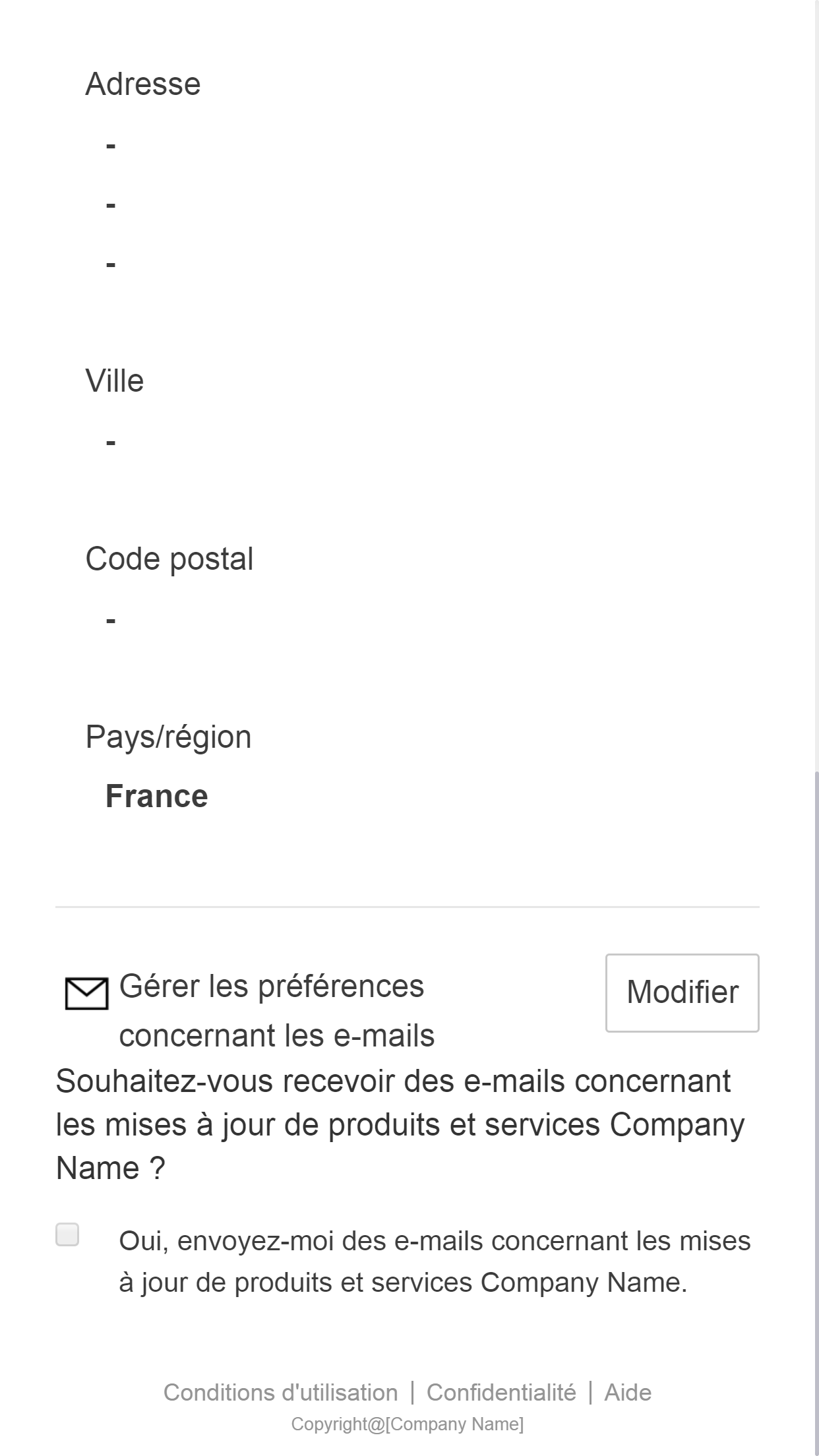Click the empty Adresse field
The width and height of the screenshot is (819, 1456).
[109, 145]
